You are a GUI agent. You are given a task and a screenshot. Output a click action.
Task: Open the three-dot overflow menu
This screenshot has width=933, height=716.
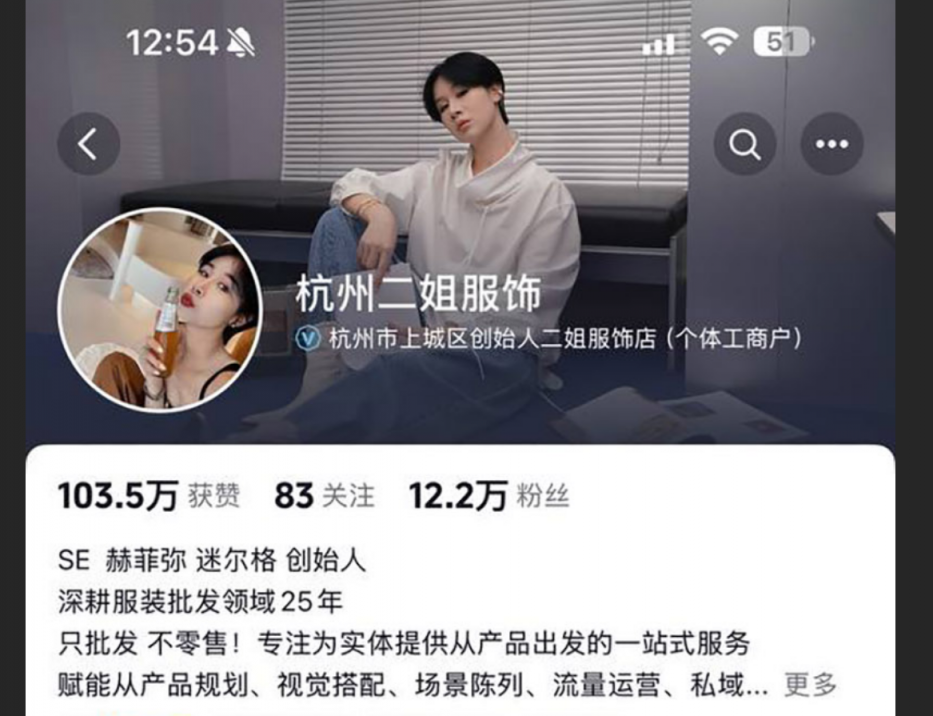click(x=831, y=144)
